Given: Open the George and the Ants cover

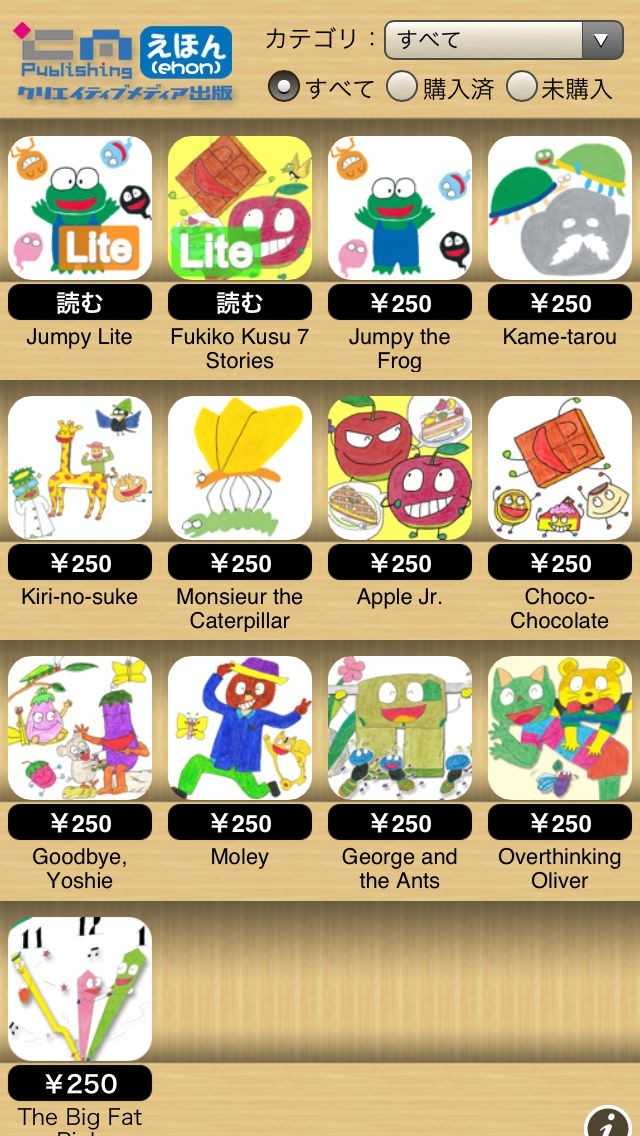Looking at the screenshot, I should pos(400,728).
